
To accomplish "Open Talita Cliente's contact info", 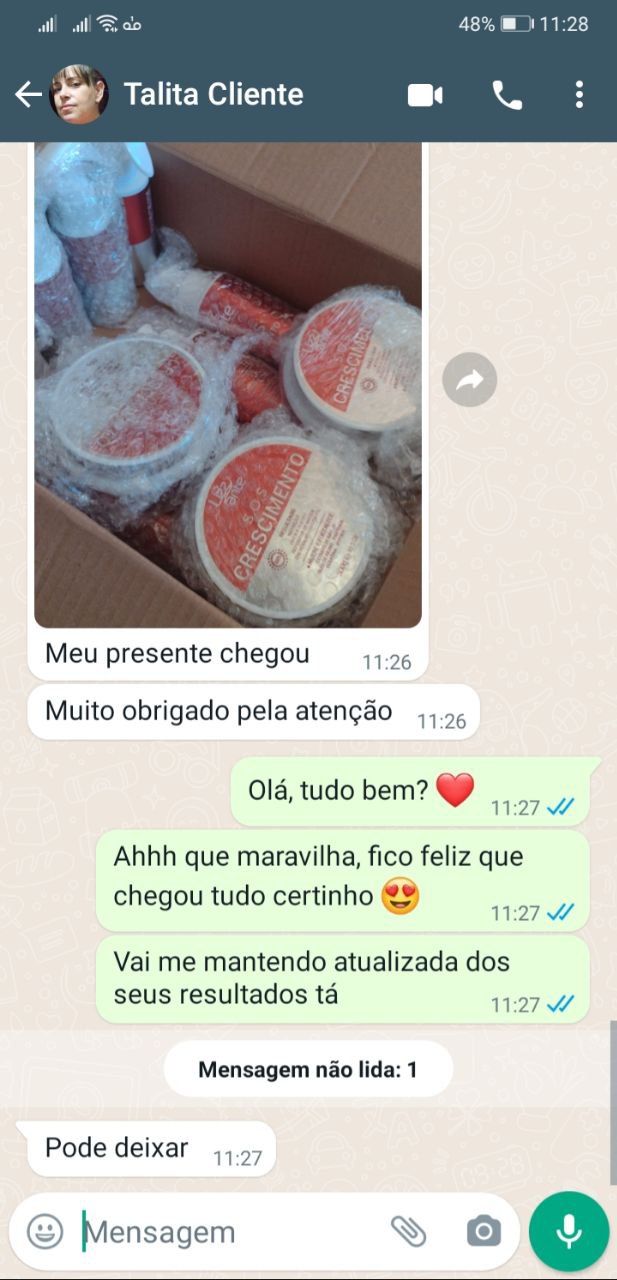I will (x=212, y=95).
